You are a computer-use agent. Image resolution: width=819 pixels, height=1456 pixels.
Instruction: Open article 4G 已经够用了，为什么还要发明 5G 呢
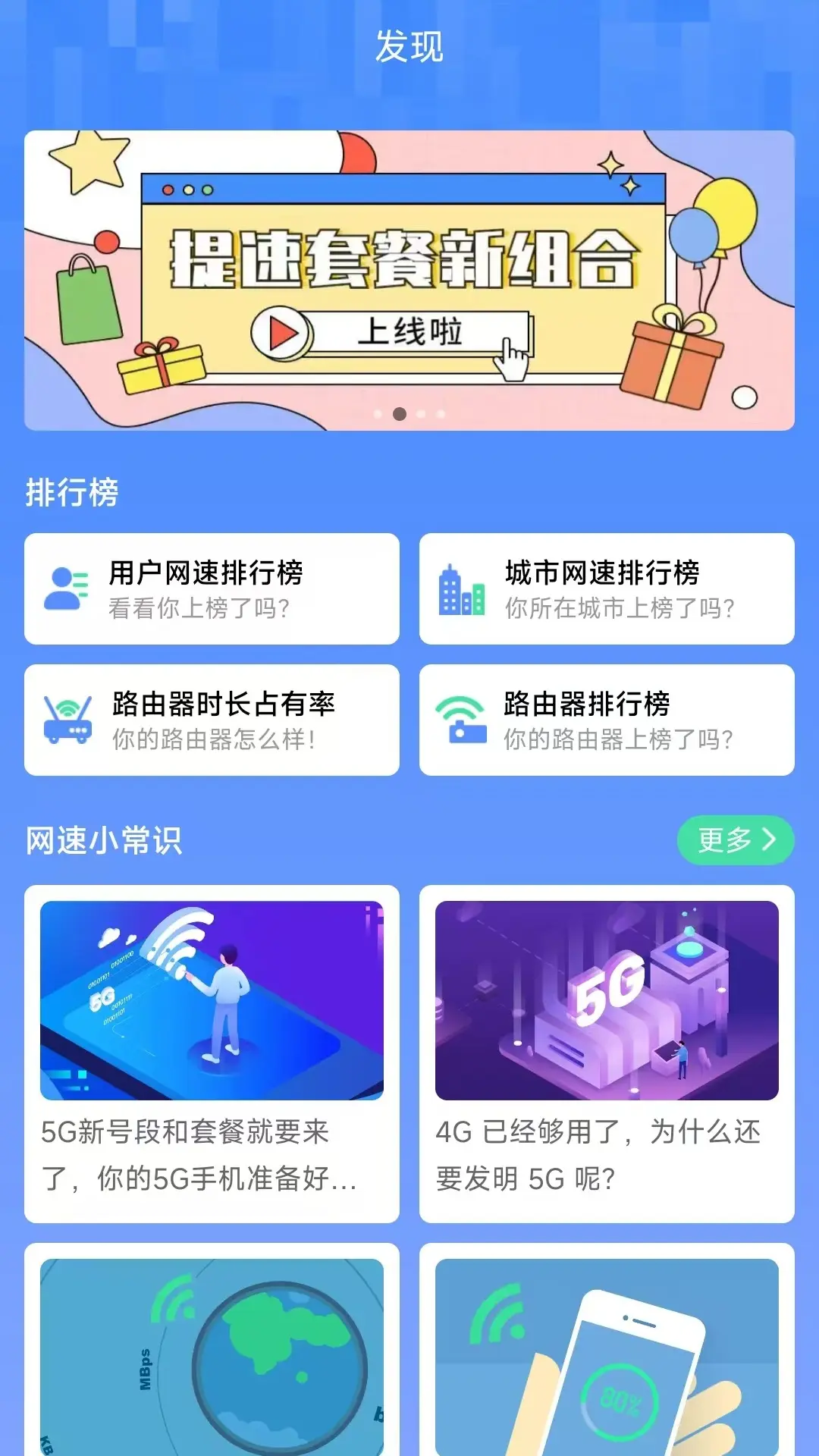(x=607, y=1054)
